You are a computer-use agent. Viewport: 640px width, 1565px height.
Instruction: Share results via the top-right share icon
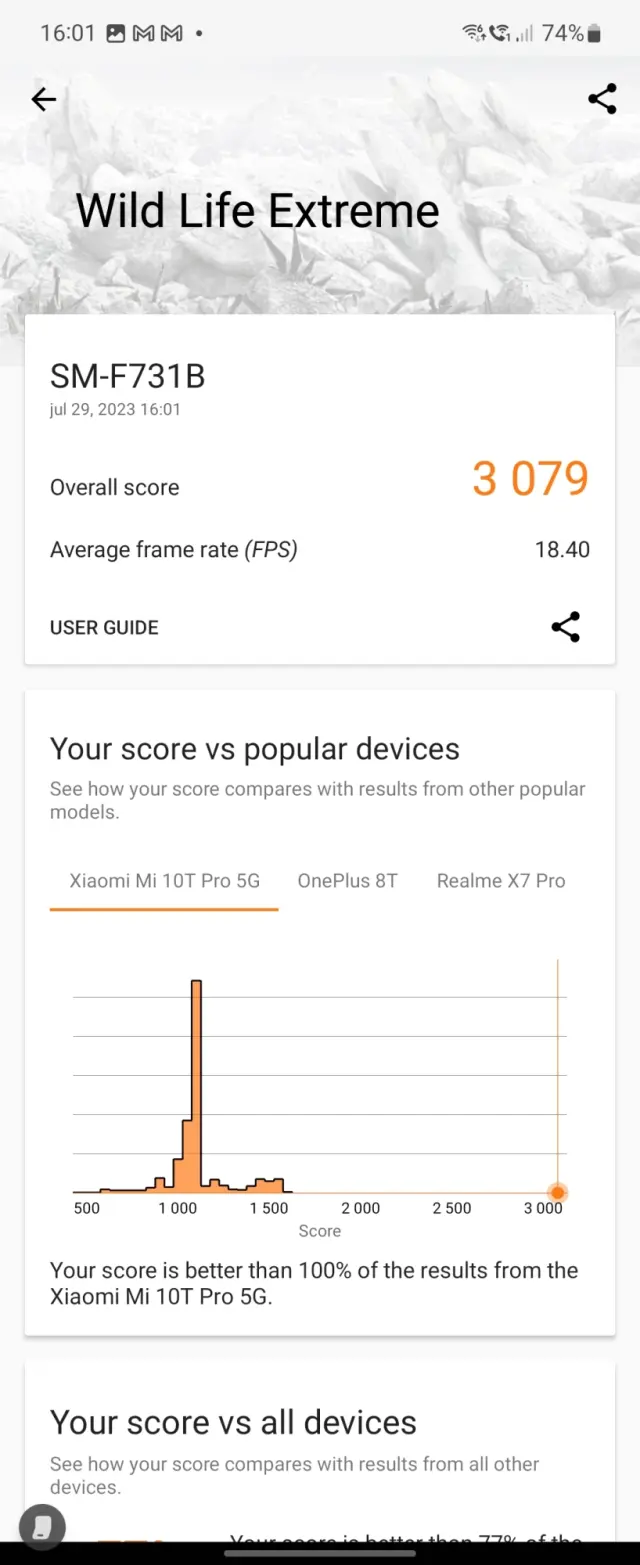(x=602, y=99)
